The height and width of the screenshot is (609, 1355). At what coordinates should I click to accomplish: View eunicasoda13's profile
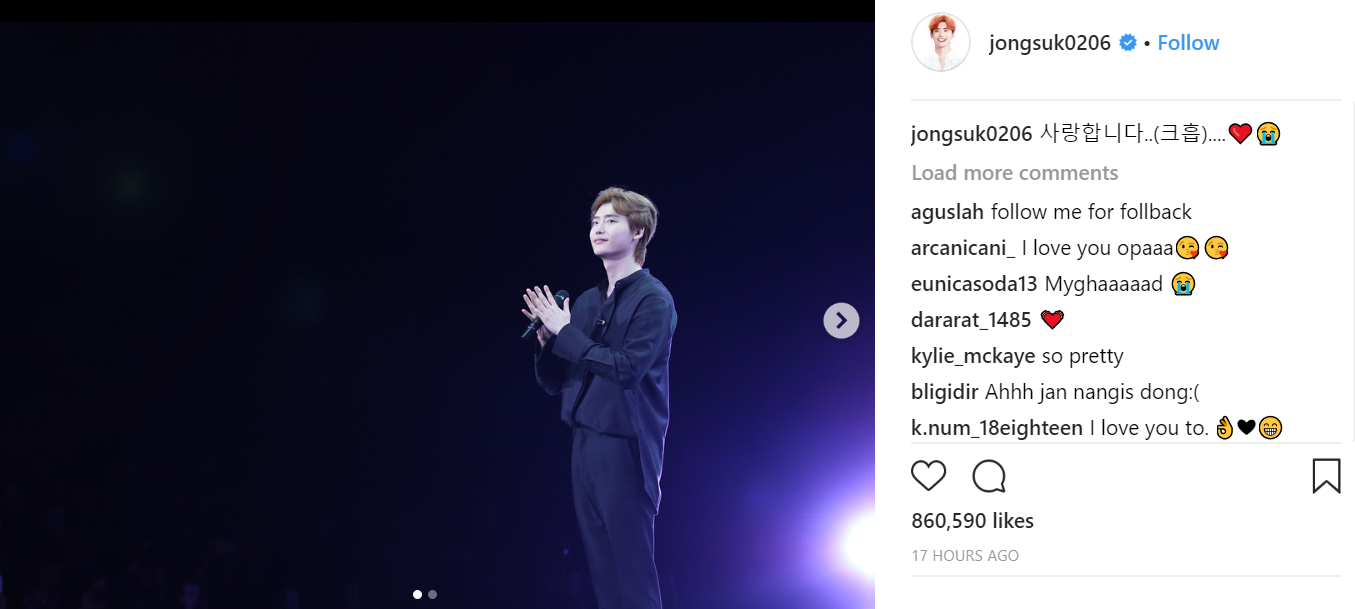(x=974, y=284)
